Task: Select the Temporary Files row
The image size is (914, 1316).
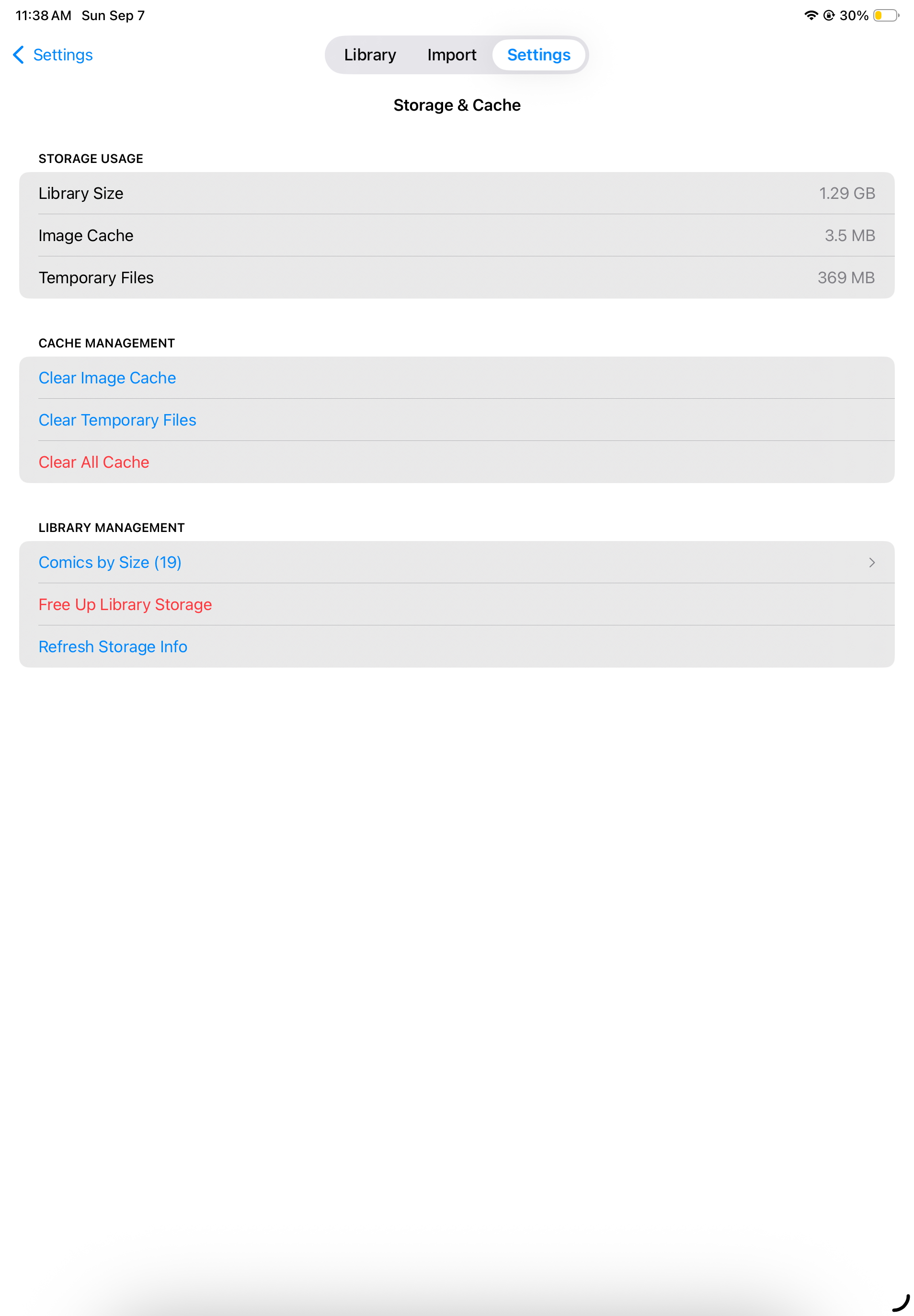Action: [x=457, y=277]
